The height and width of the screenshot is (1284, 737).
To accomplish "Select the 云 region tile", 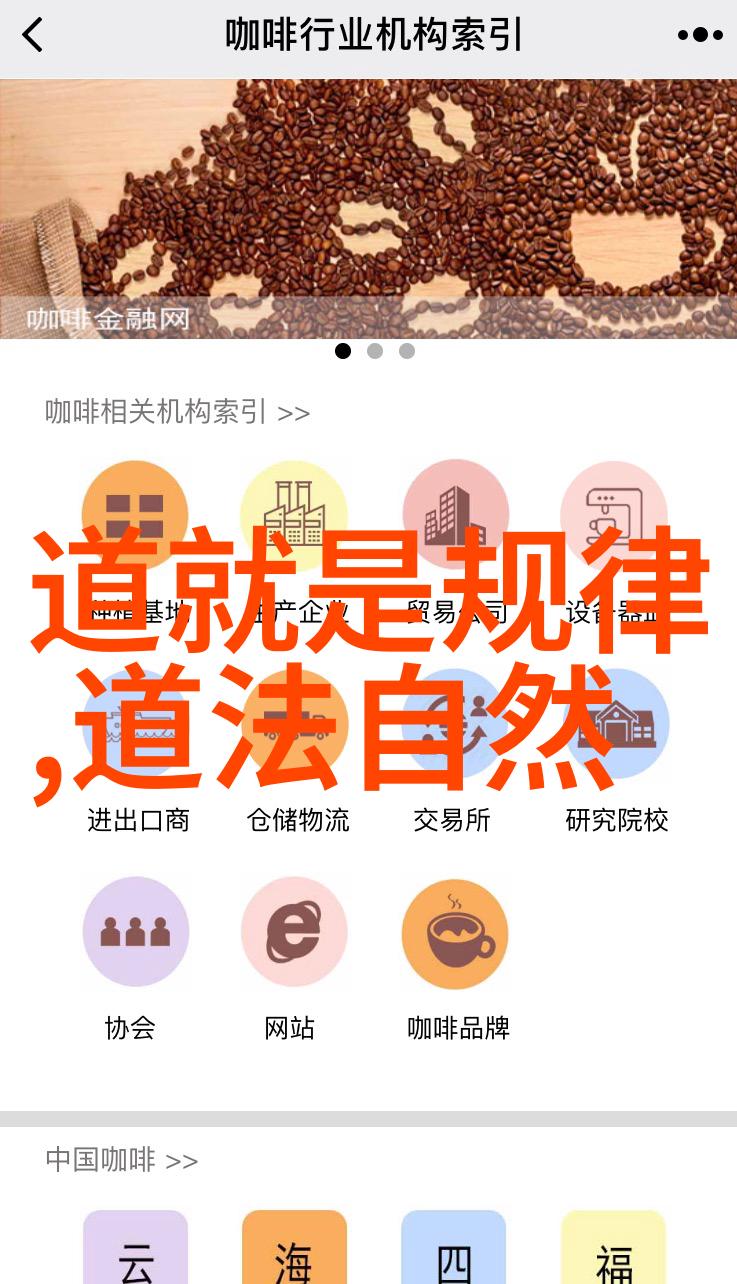I will click(135, 1248).
